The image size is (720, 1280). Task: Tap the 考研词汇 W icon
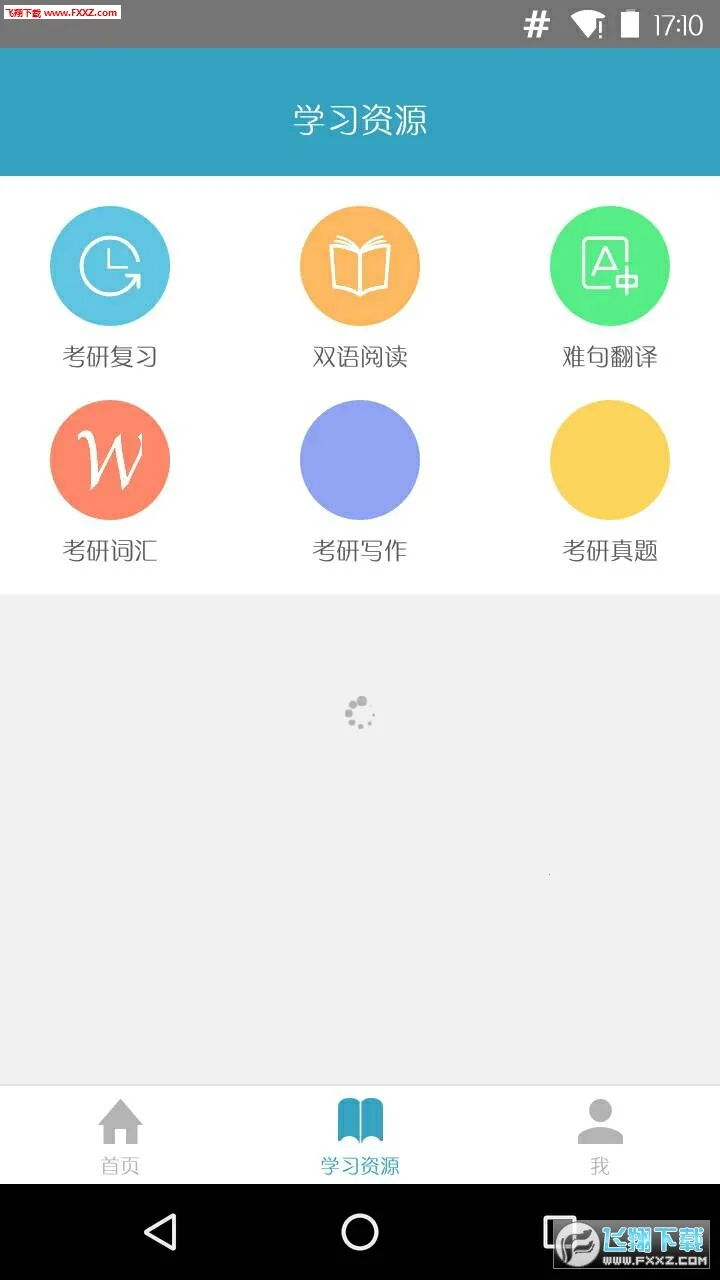pyautogui.click(x=110, y=460)
